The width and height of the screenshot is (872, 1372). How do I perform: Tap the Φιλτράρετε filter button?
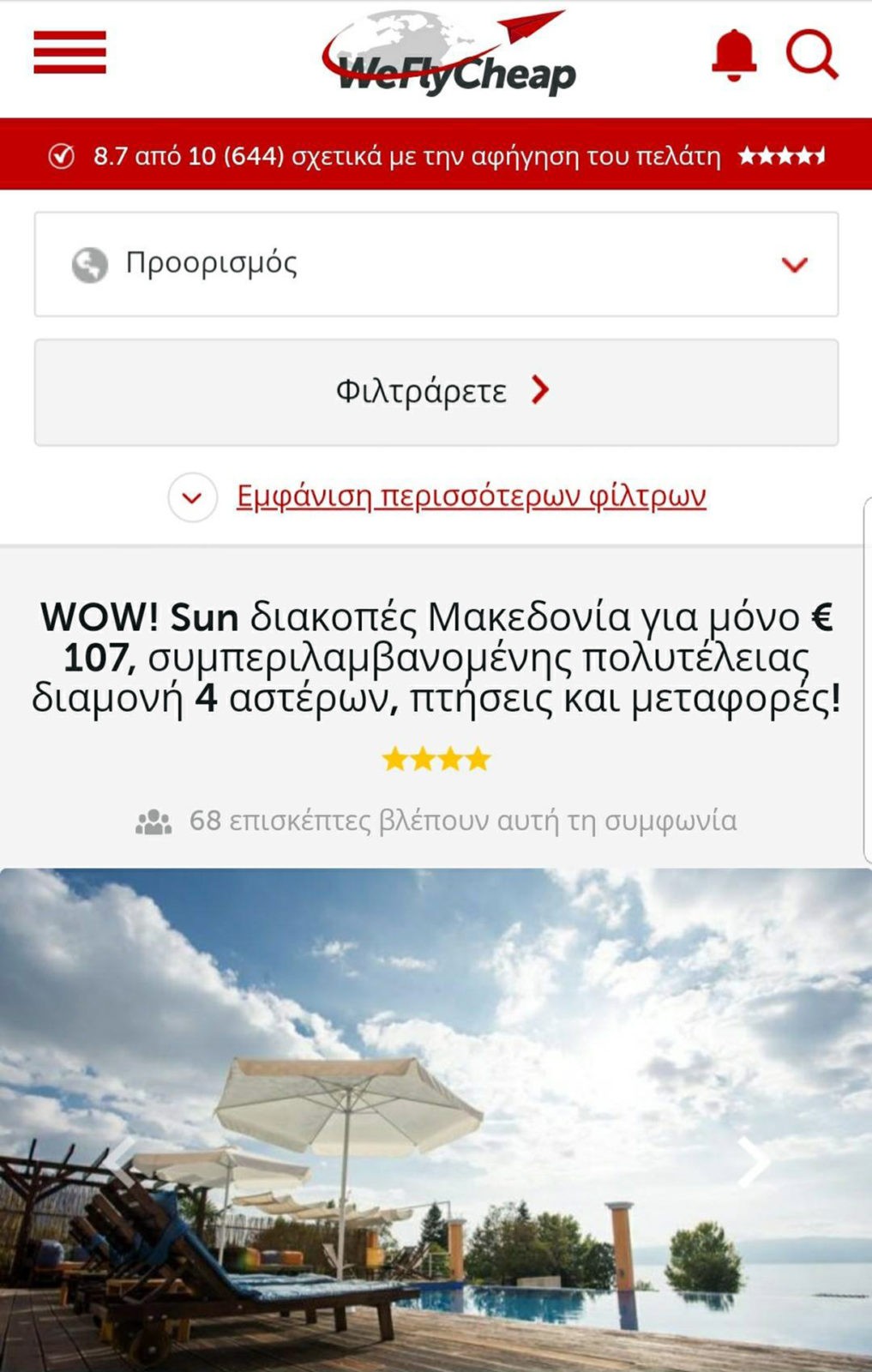pos(436,392)
